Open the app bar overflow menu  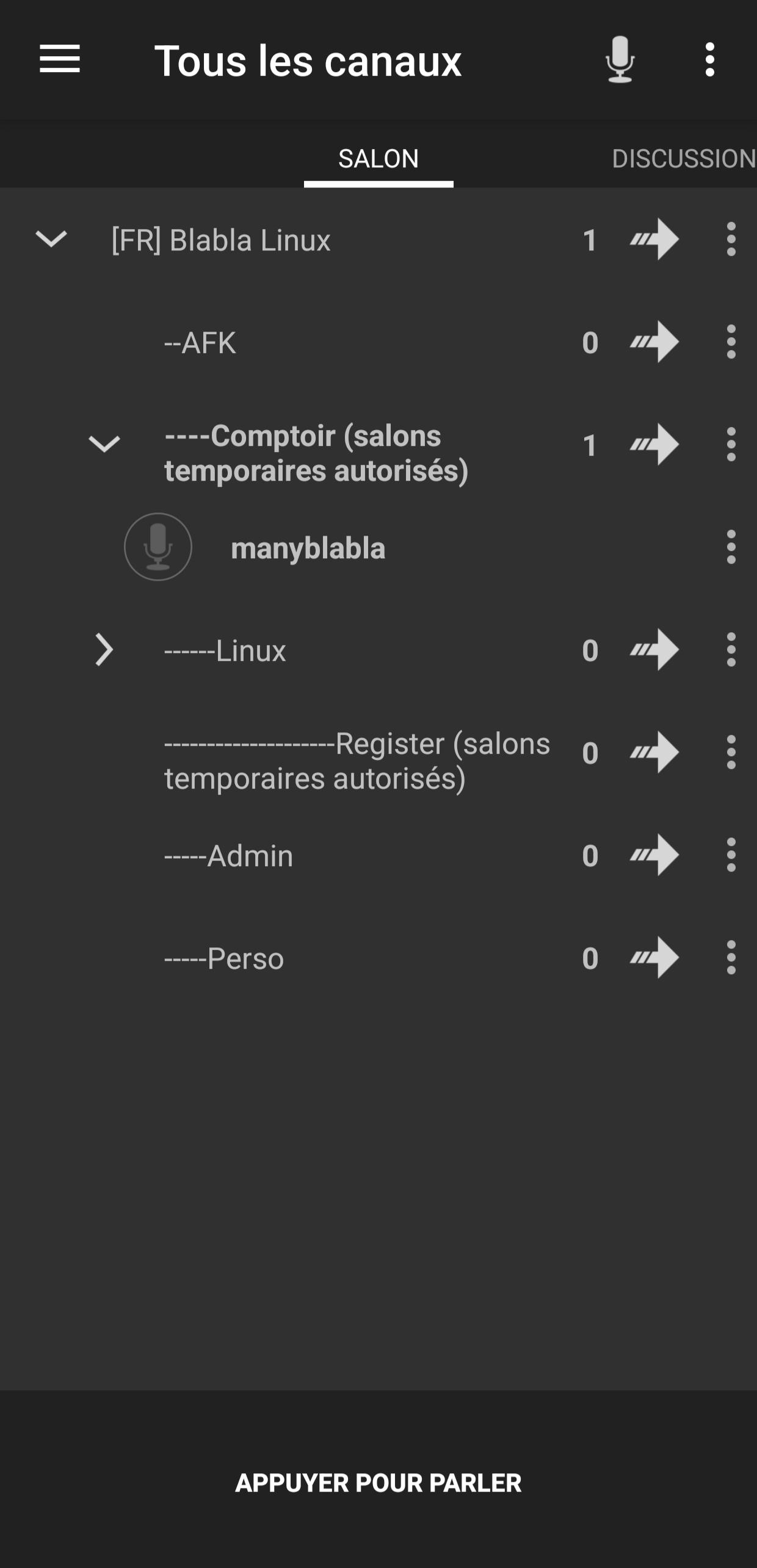point(709,59)
